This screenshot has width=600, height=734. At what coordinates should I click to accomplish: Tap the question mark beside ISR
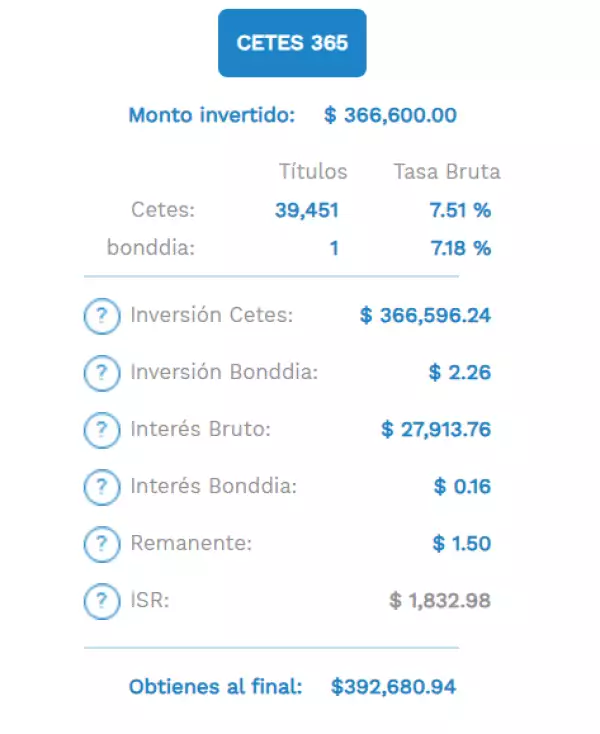[x=101, y=601]
